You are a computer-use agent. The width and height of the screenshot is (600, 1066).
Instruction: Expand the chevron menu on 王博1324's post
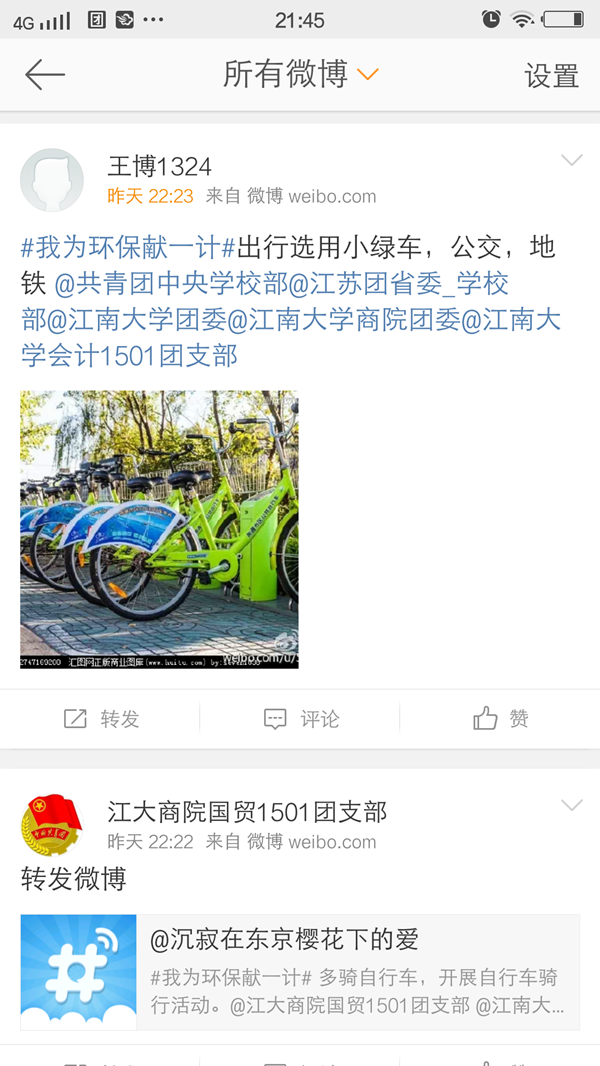click(571, 161)
